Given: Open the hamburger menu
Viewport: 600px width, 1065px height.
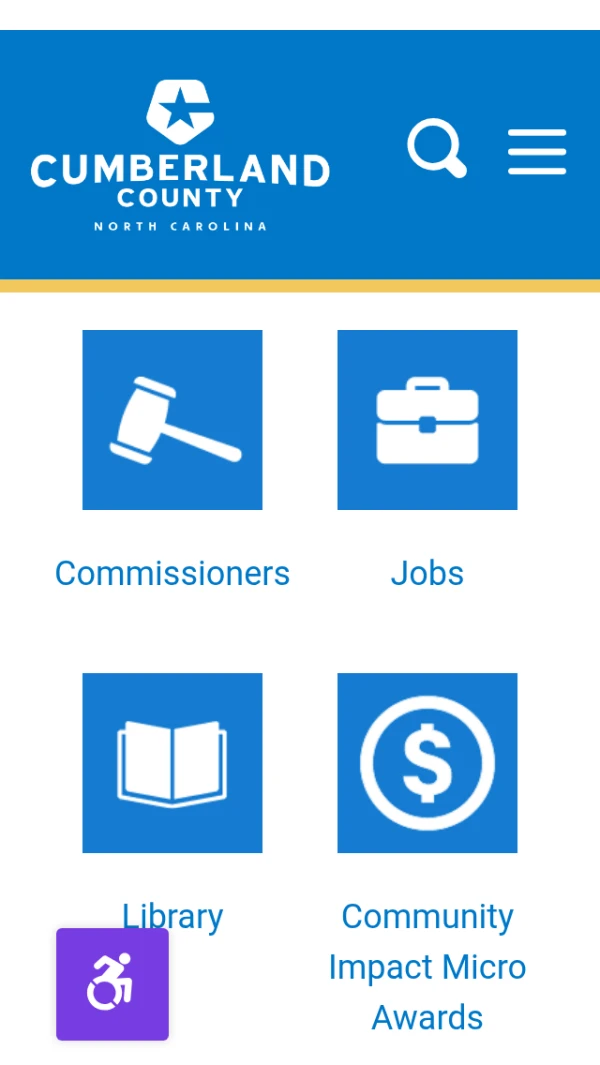Looking at the screenshot, I should [537, 152].
